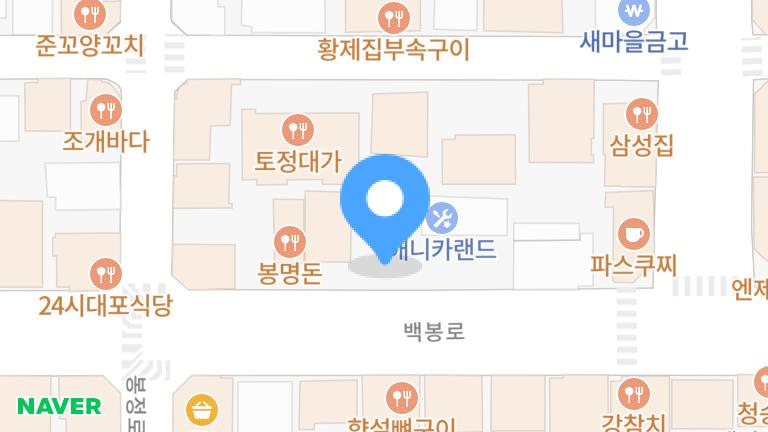Open the 파스쿠찌 cafe marker
This screenshot has height=432, width=768.
click(x=633, y=234)
